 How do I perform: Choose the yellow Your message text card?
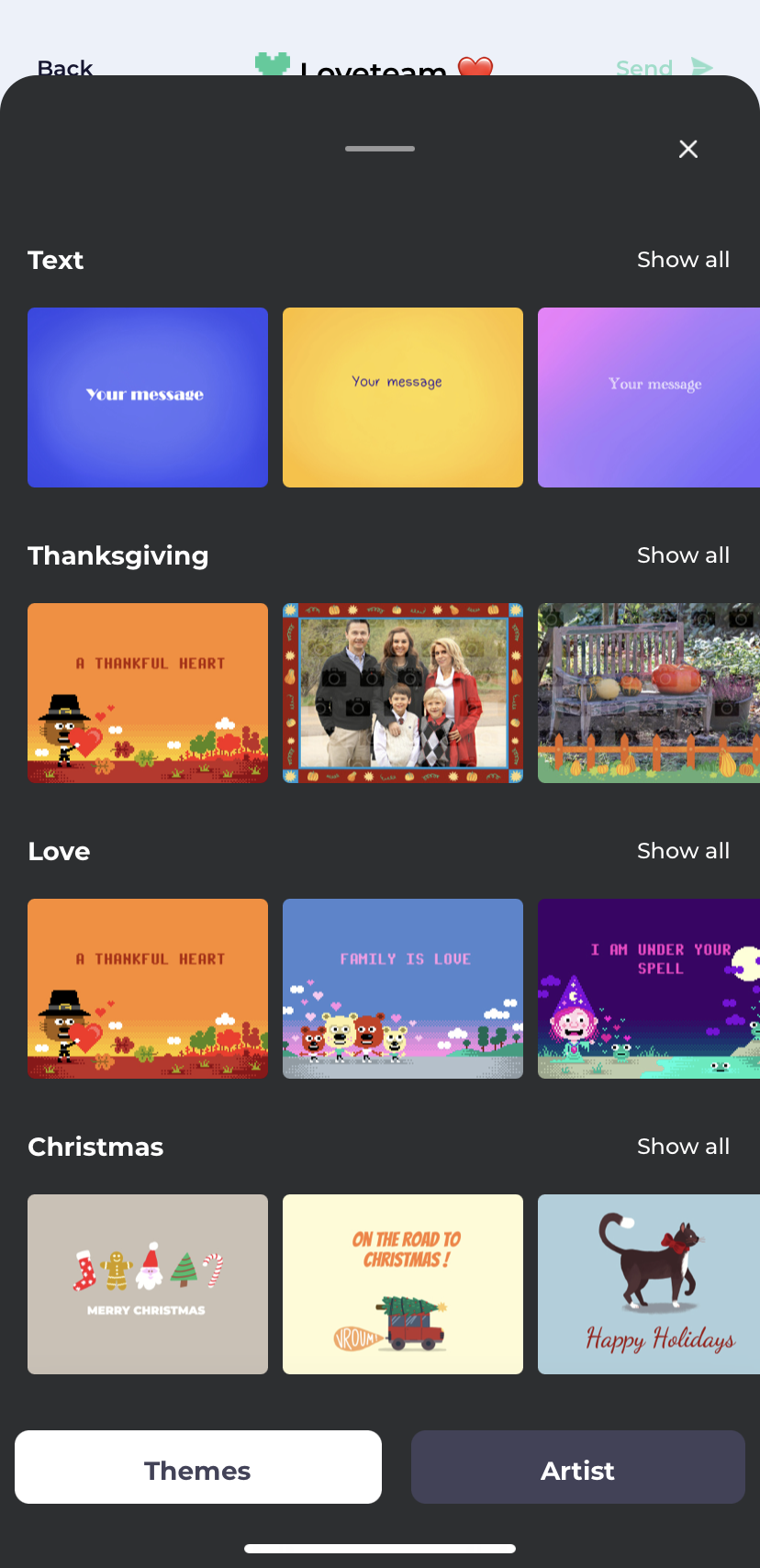click(403, 398)
